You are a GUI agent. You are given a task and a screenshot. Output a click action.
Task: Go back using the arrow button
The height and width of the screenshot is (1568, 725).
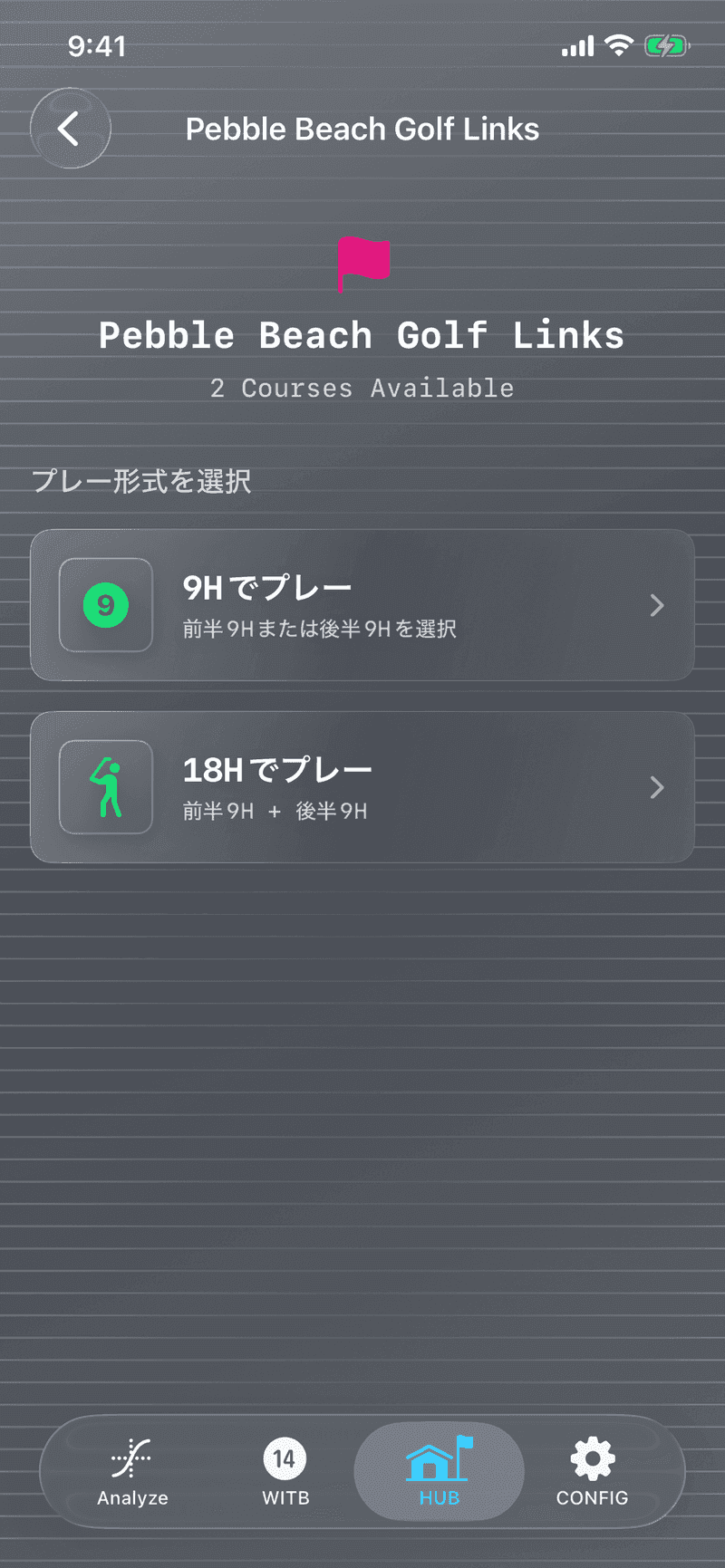[70, 129]
